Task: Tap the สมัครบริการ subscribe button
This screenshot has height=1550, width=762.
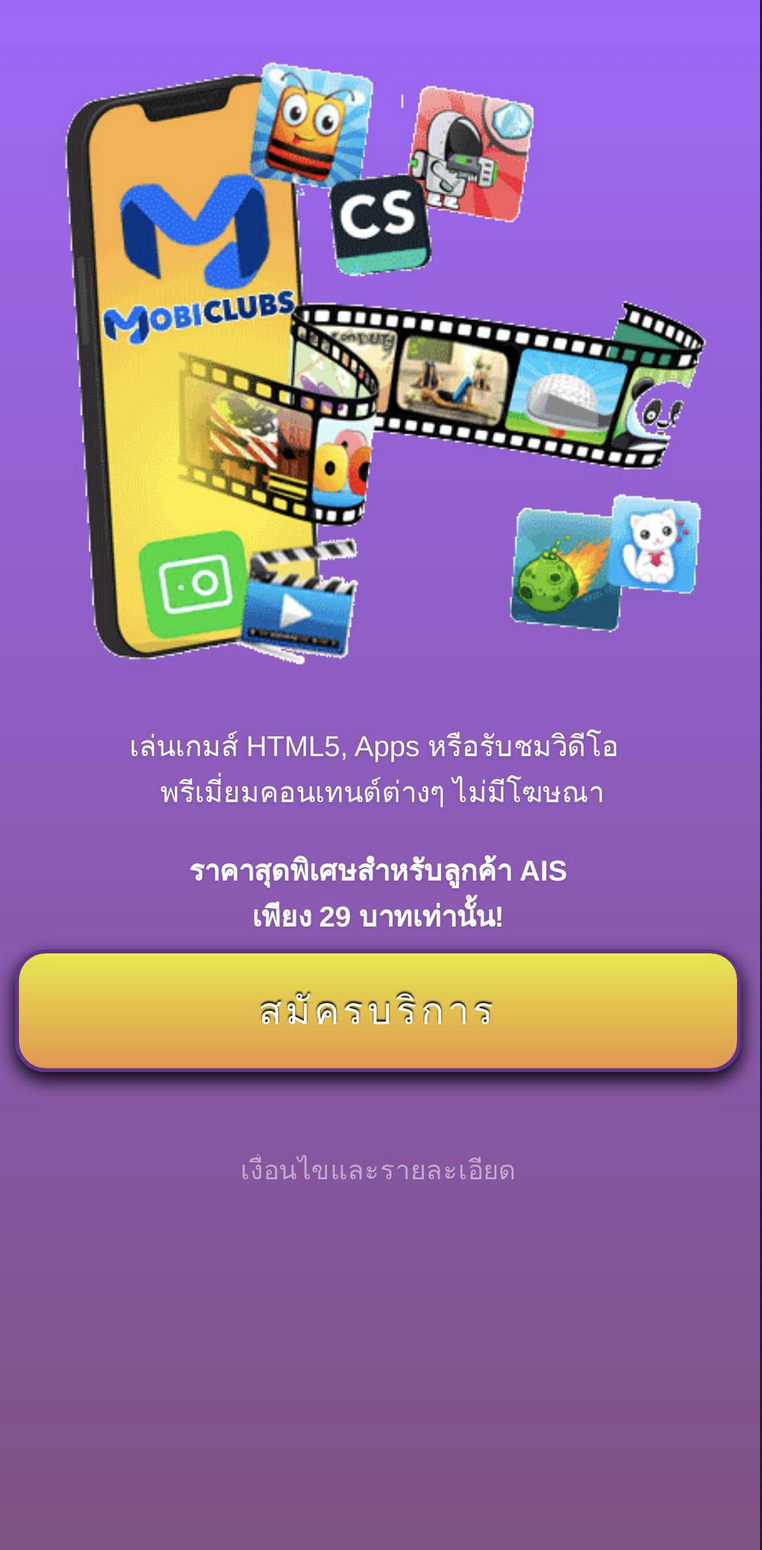Action: tap(378, 1011)
